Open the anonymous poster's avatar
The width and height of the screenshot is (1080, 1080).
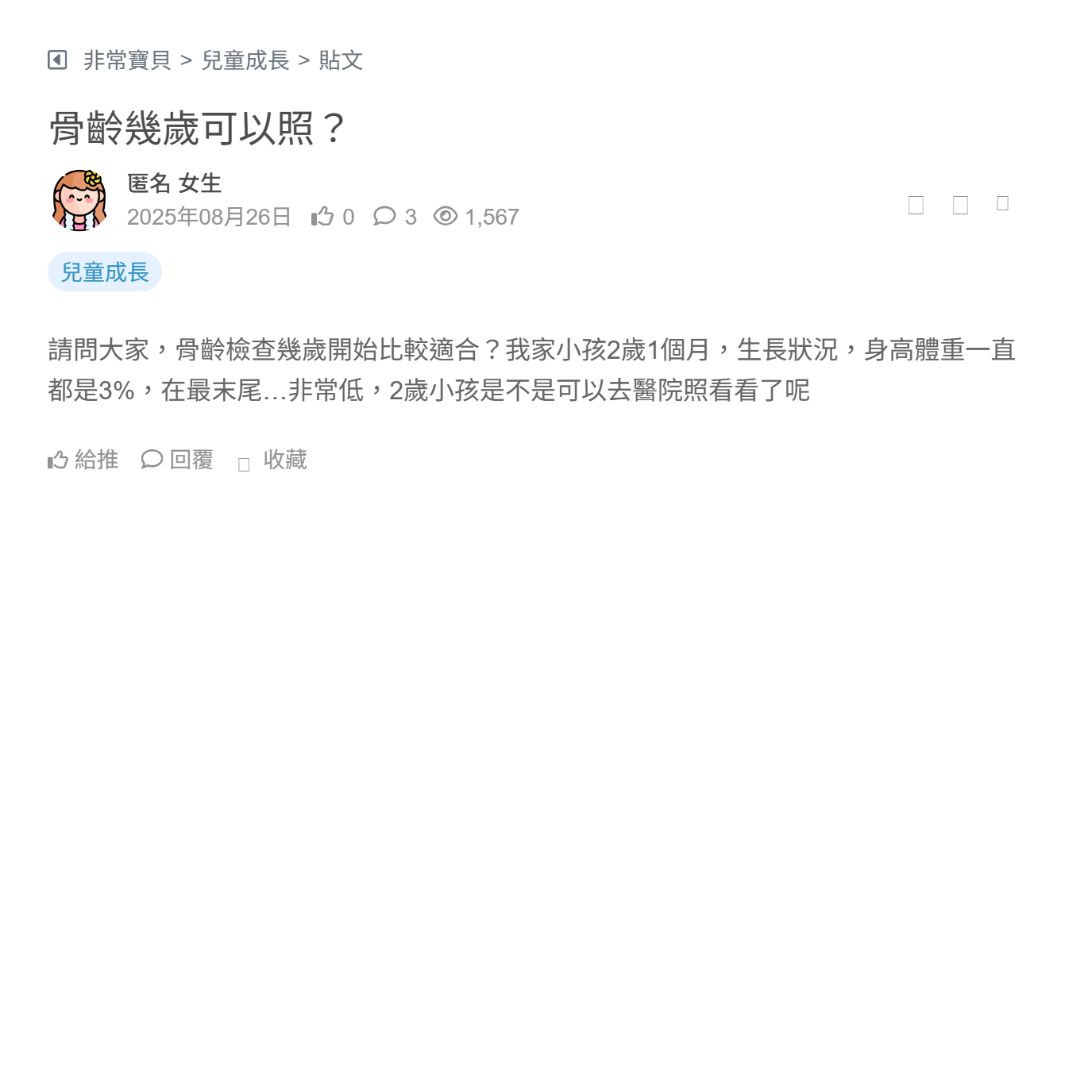[80, 200]
